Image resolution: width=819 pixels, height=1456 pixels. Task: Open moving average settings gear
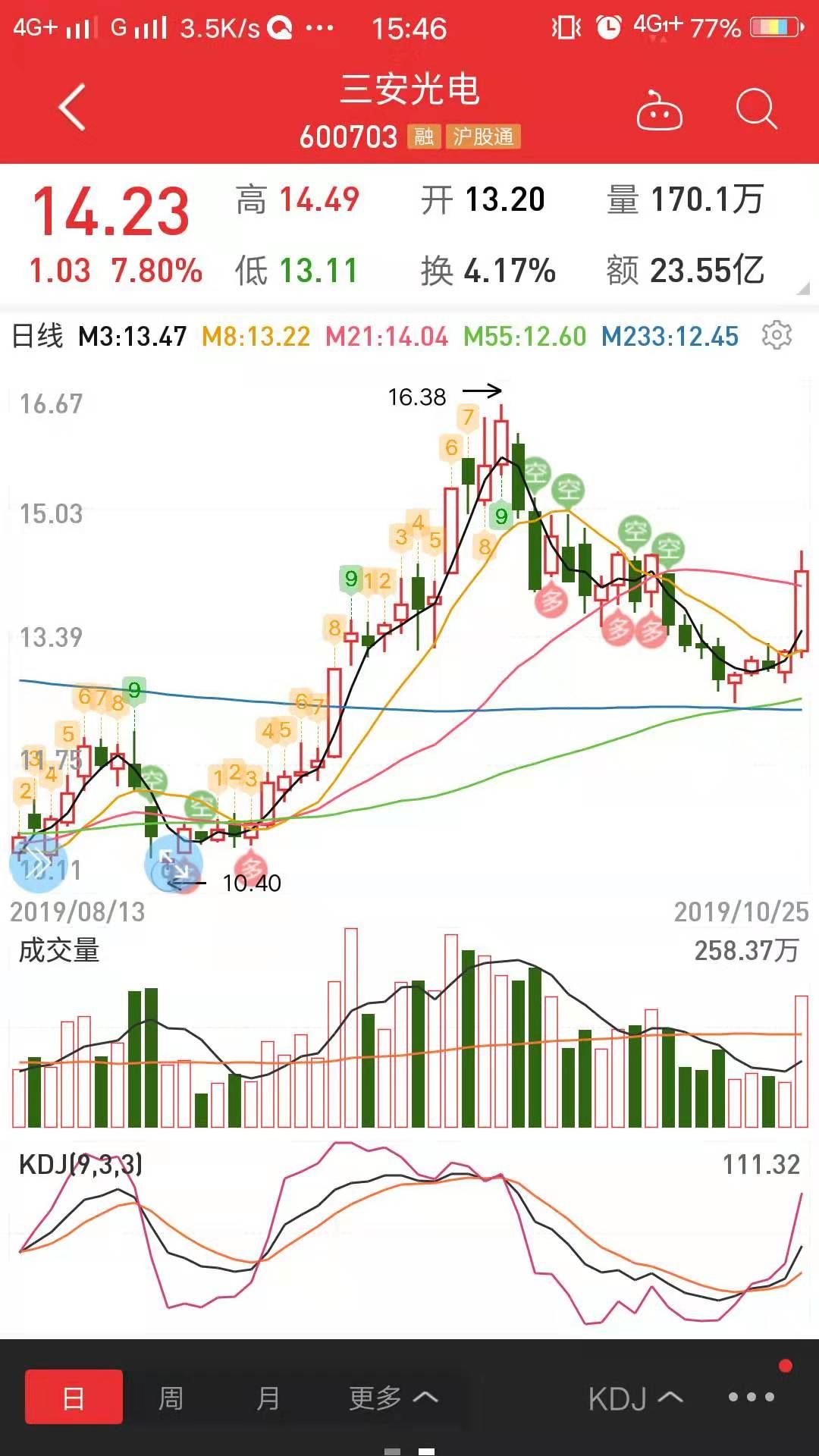(777, 335)
